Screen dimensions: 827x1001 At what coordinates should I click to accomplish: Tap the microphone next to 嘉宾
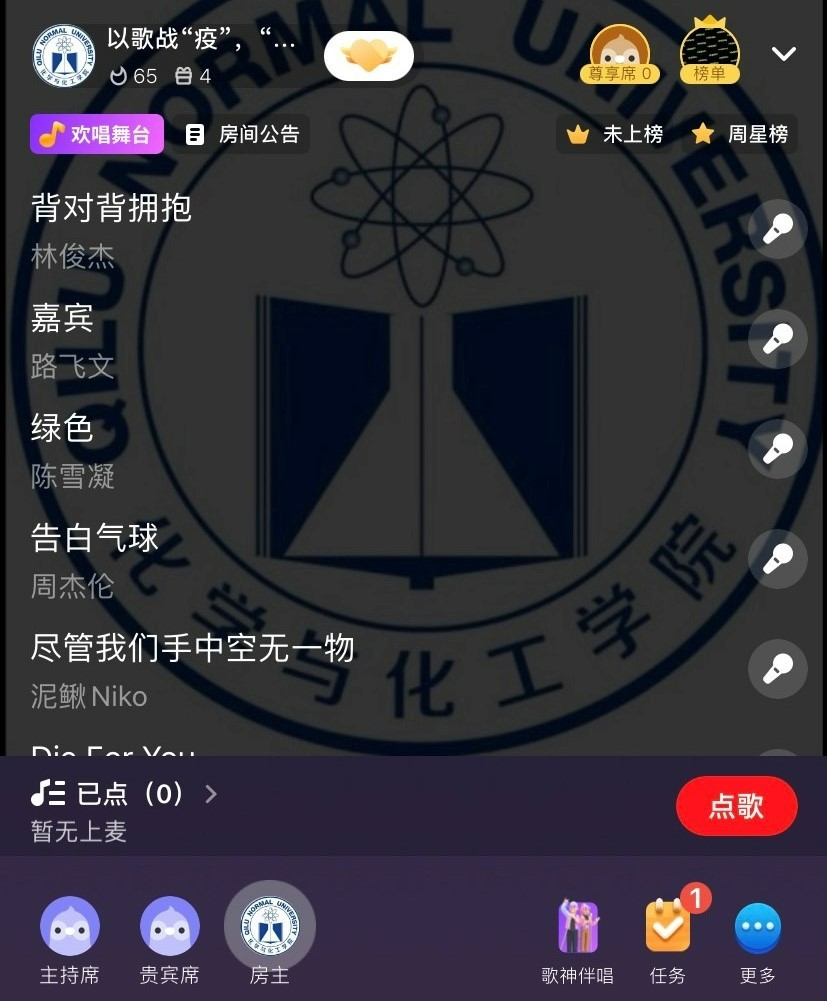(778, 340)
